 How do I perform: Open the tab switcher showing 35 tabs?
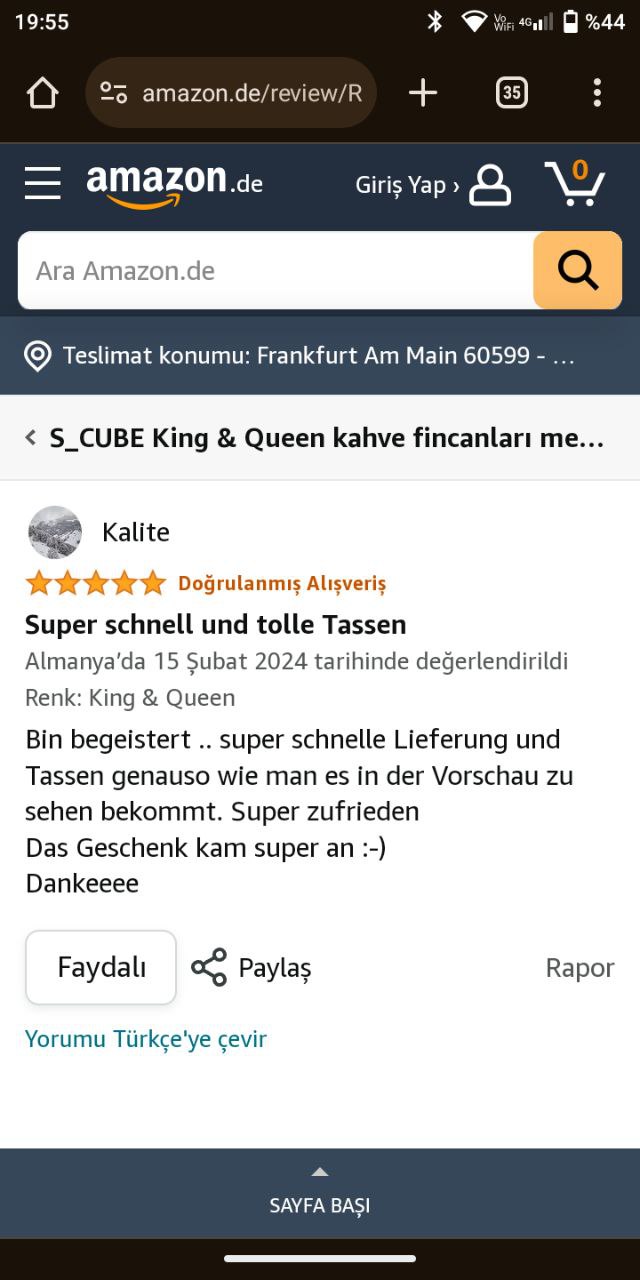pos(511,93)
